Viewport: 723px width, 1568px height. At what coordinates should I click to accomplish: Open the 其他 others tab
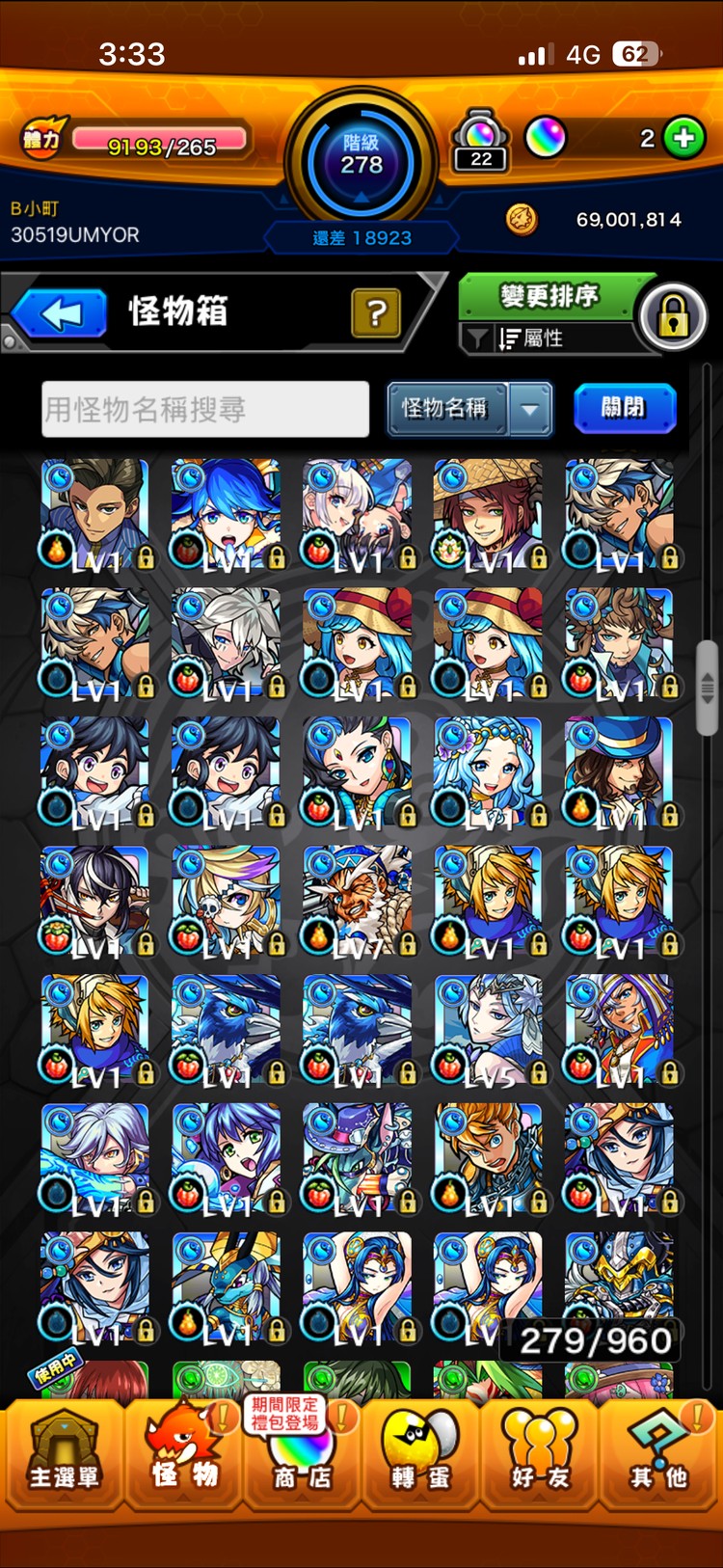(659, 1455)
